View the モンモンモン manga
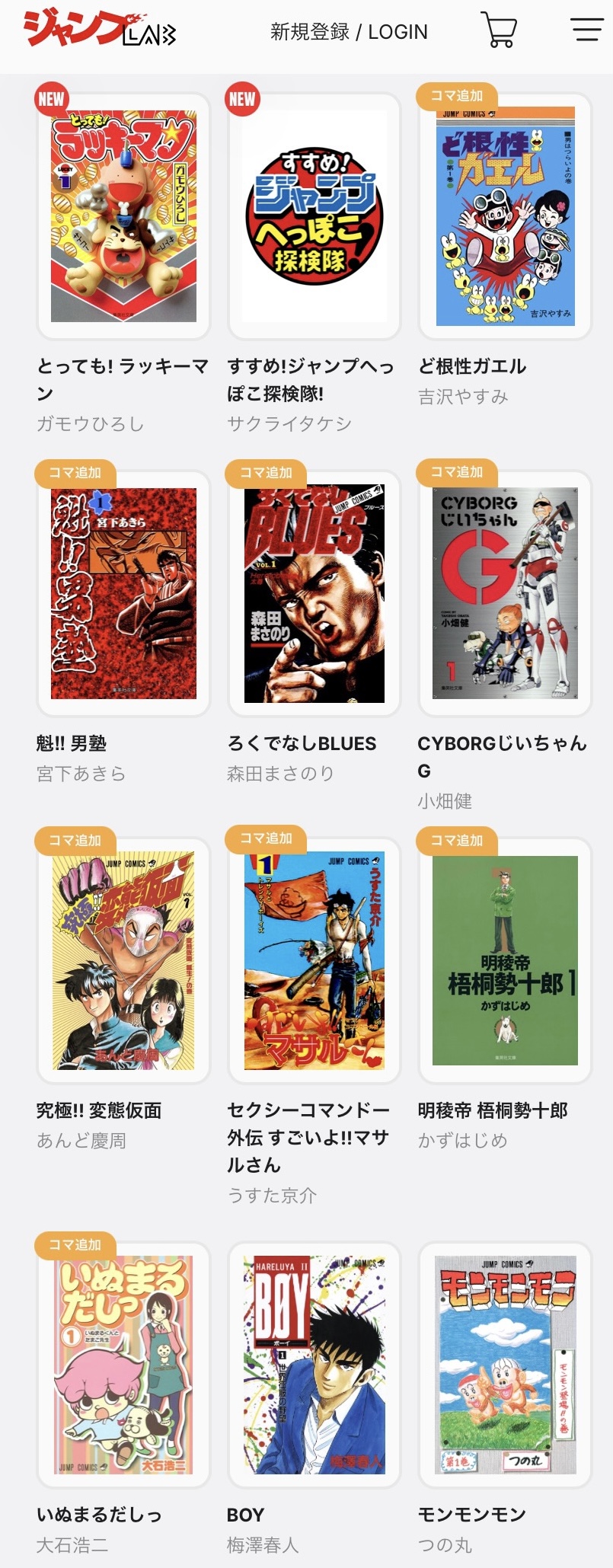This screenshot has height=1568, width=613. tap(505, 1365)
